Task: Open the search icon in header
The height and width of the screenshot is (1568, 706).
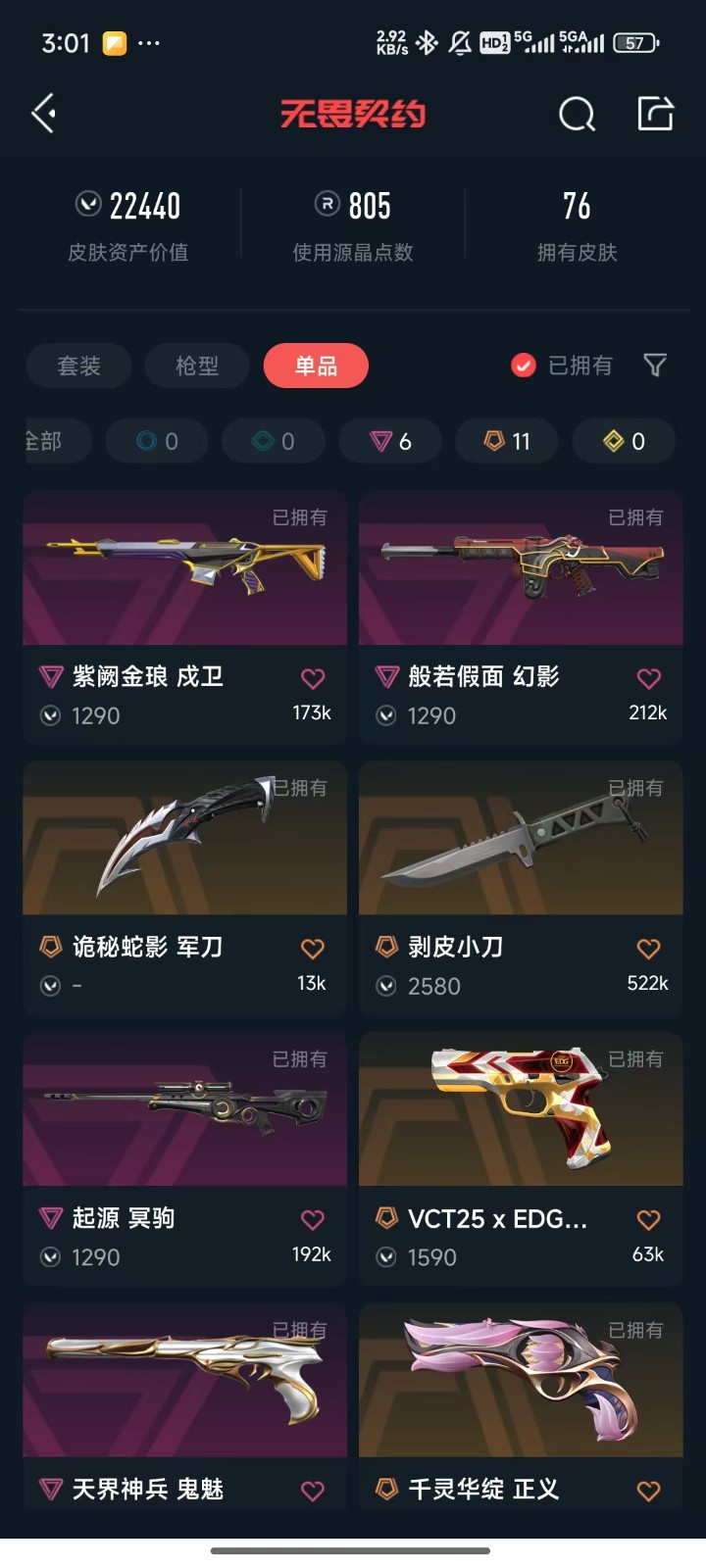Action: [577, 114]
